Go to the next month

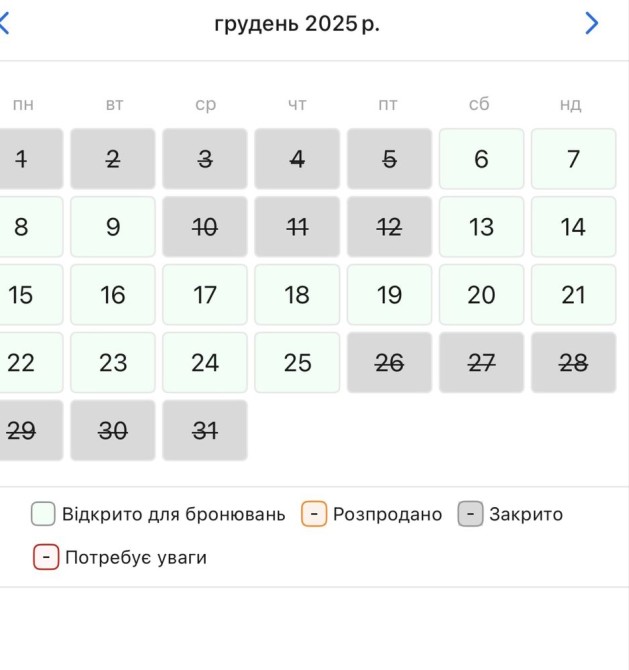point(592,23)
